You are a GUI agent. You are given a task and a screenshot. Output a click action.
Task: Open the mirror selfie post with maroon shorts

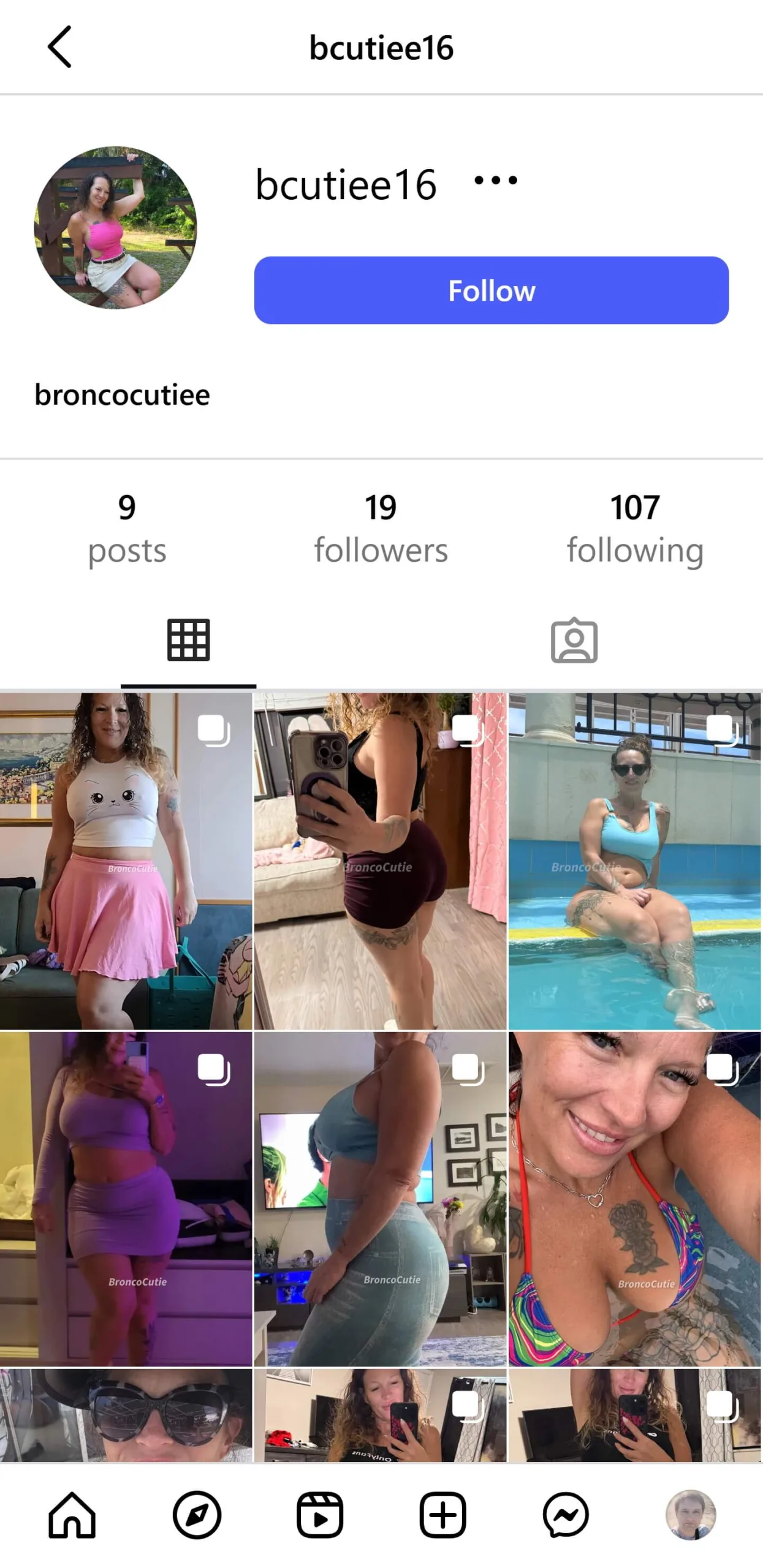pos(380,861)
